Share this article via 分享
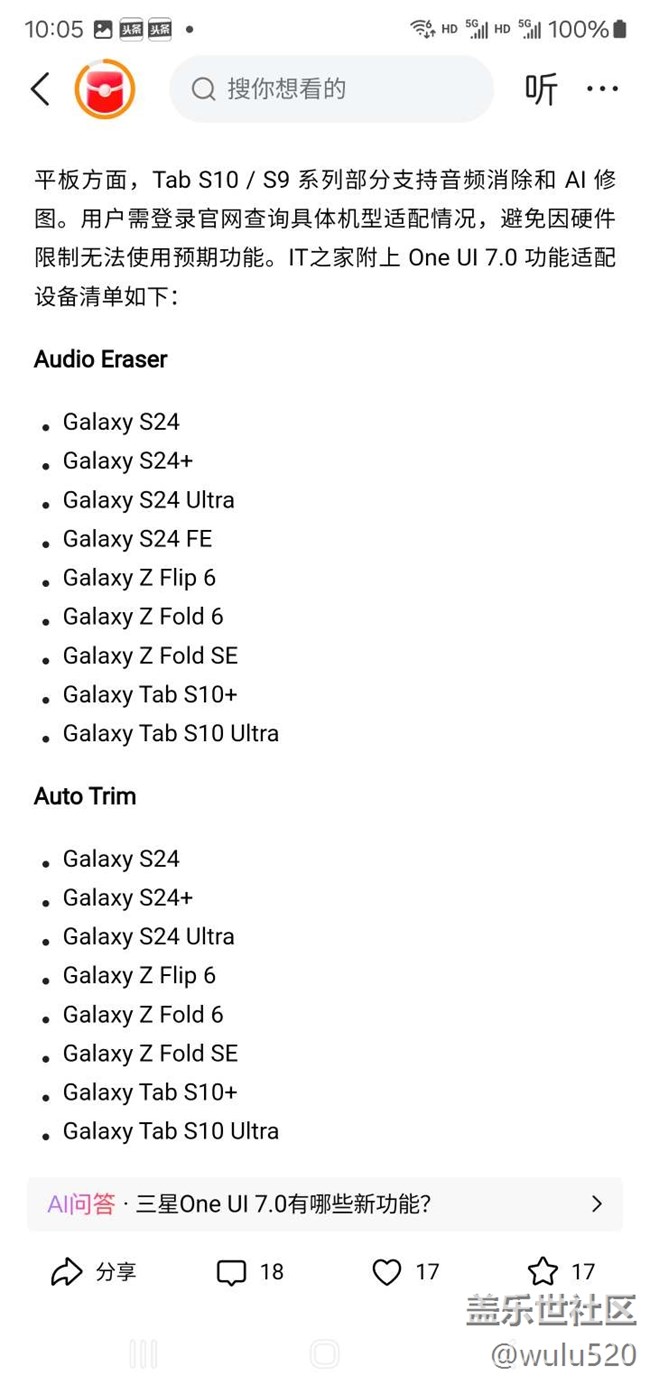The height and width of the screenshot is (1394, 650). tap(93, 1272)
